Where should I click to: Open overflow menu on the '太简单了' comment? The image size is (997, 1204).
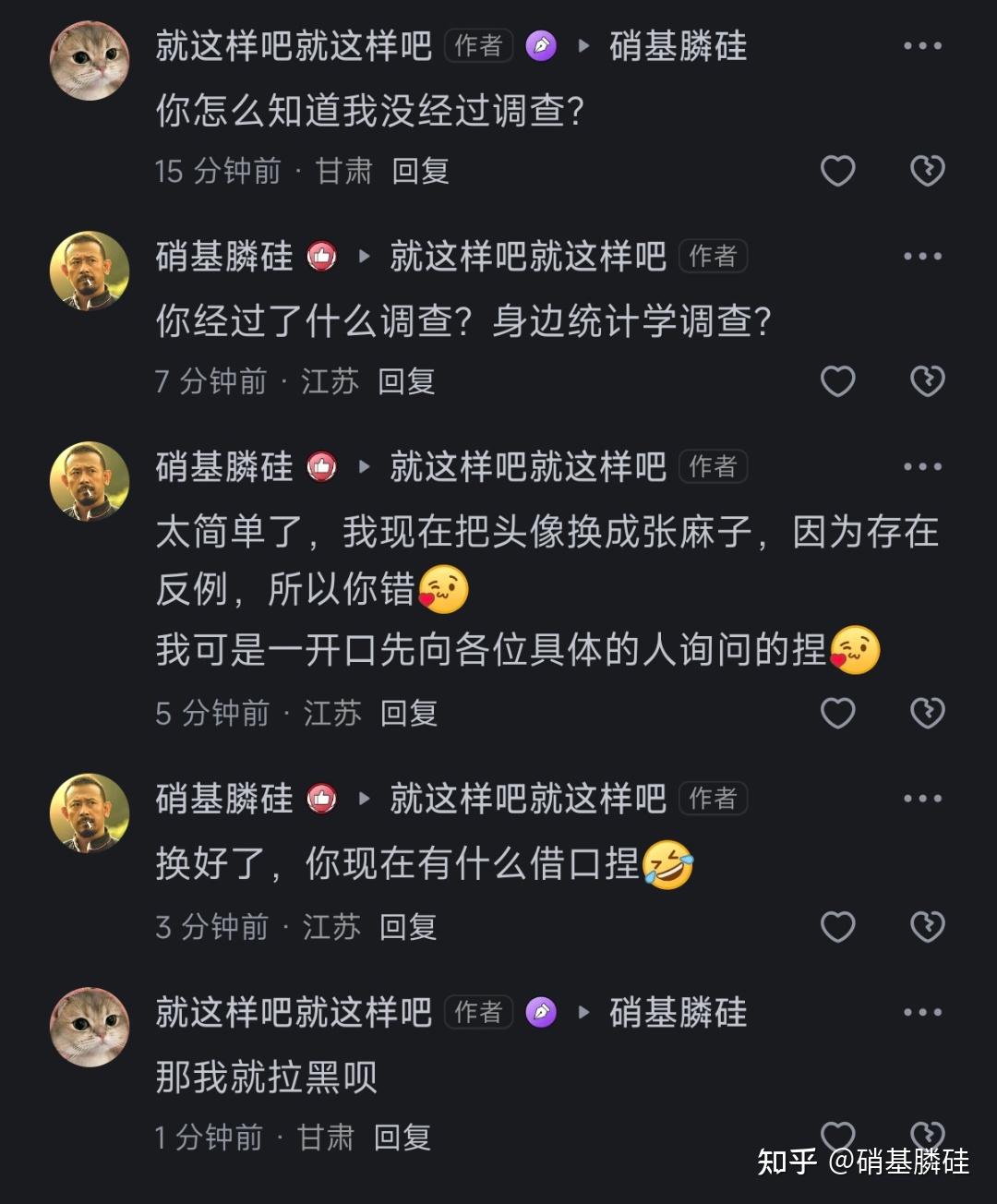click(921, 467)
